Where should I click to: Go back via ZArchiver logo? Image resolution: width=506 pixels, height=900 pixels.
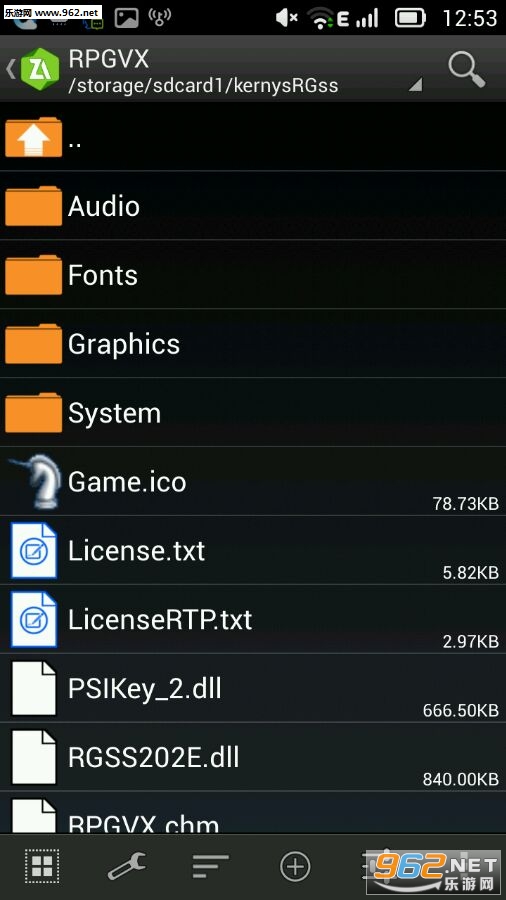click(x=33, y=69)
